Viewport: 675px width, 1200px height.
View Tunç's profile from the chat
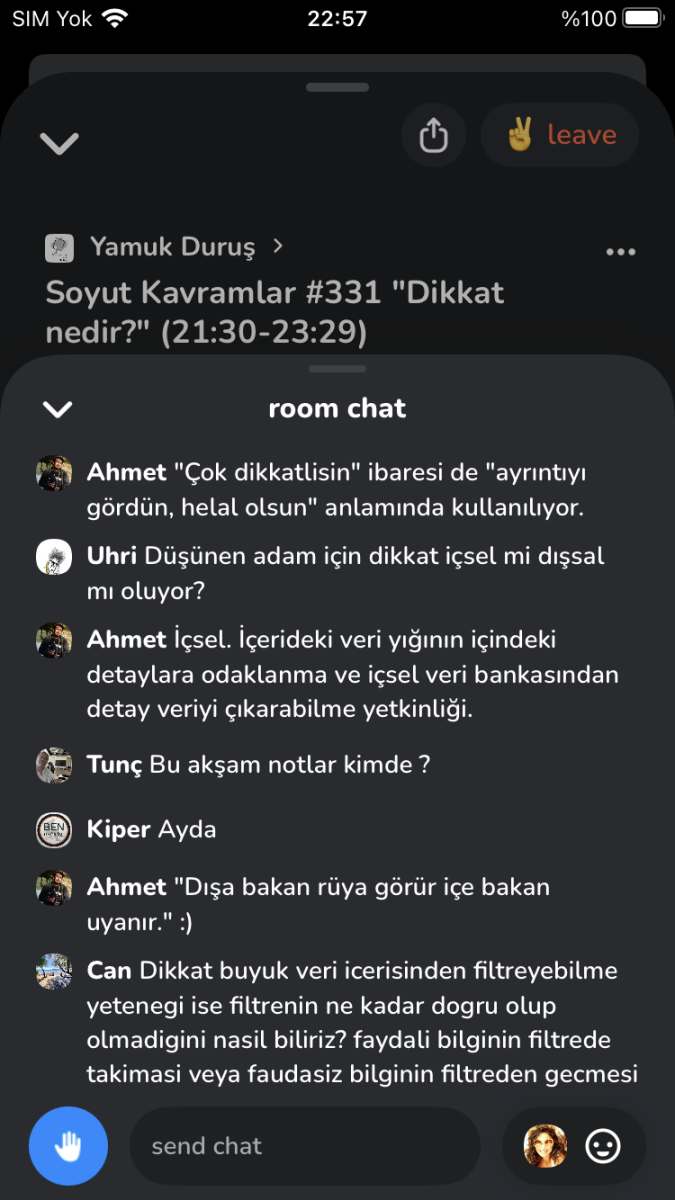pos(54,765)
